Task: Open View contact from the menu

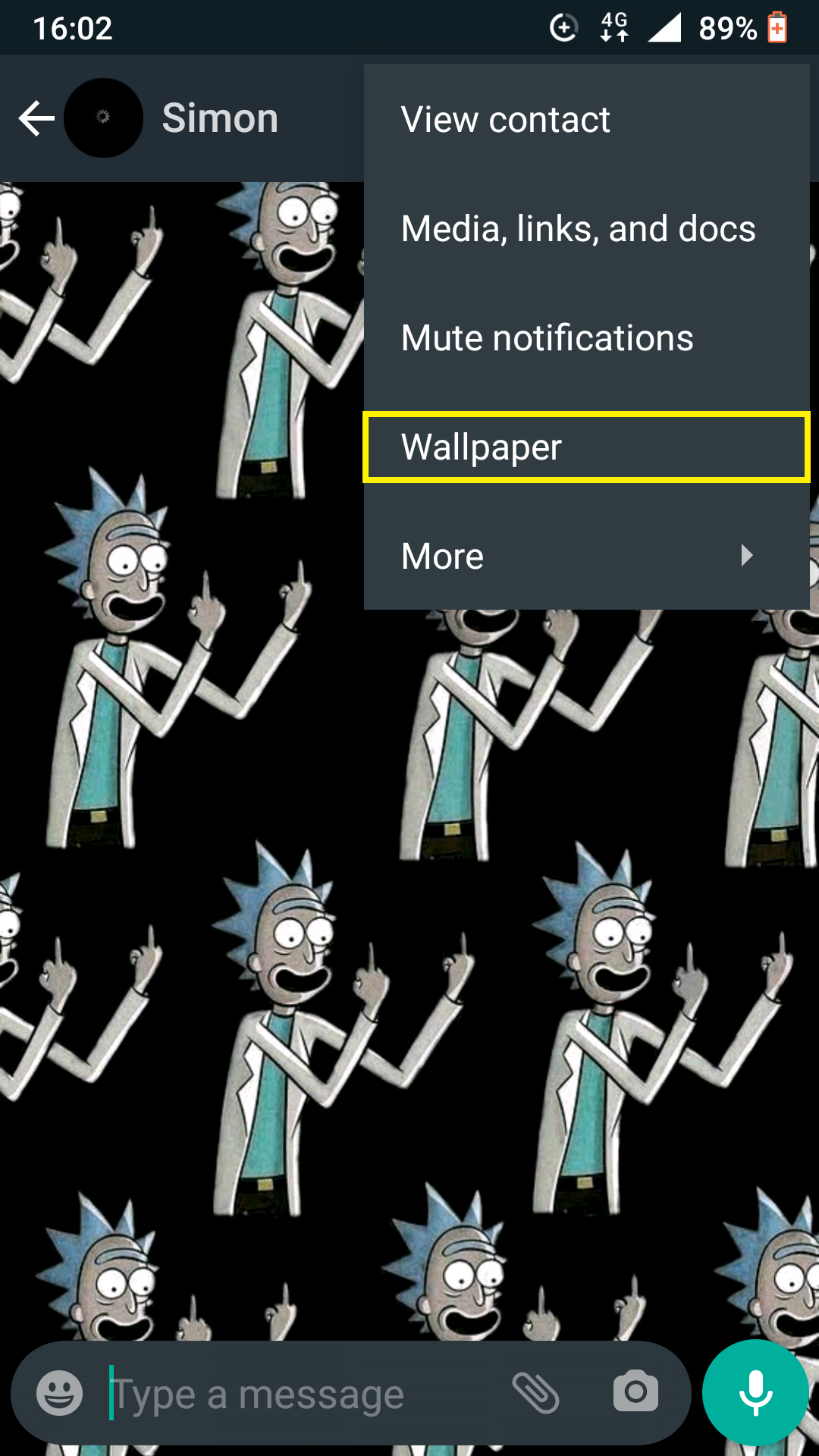Action: pyautogui.click(x=586, y=119)
